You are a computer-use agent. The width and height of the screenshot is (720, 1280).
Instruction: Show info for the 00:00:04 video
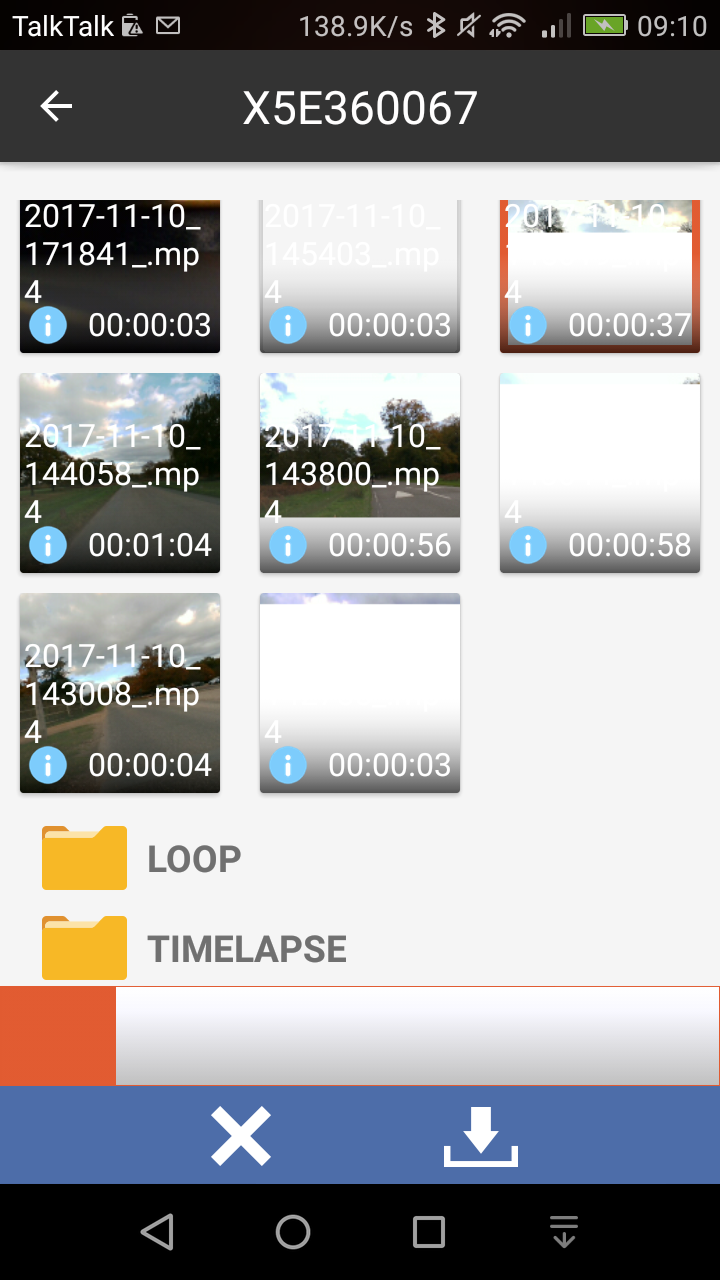point(48,765)
